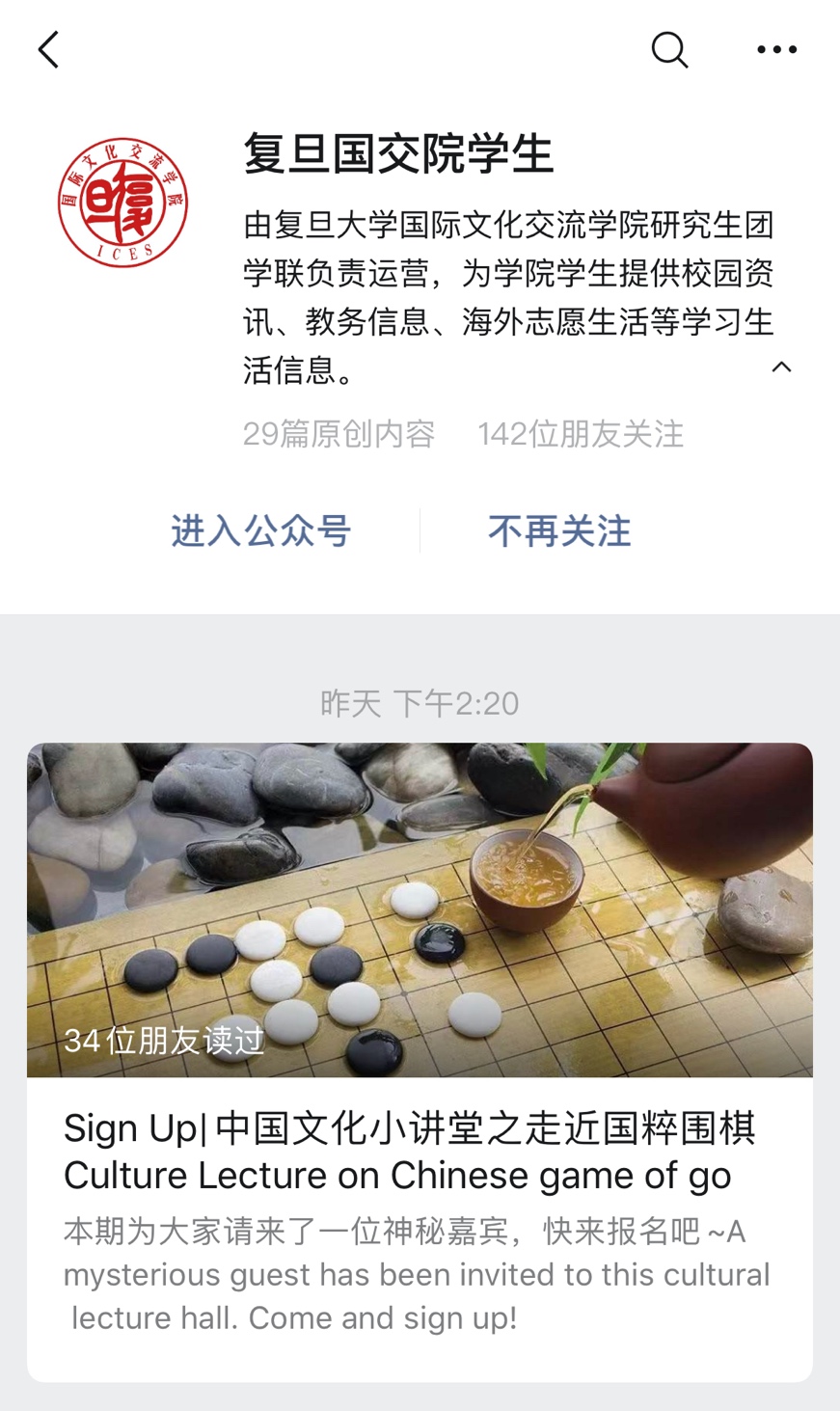Open the three-dot overflow menu
The height and width of the screenshot is (1411, 840).
776,49
